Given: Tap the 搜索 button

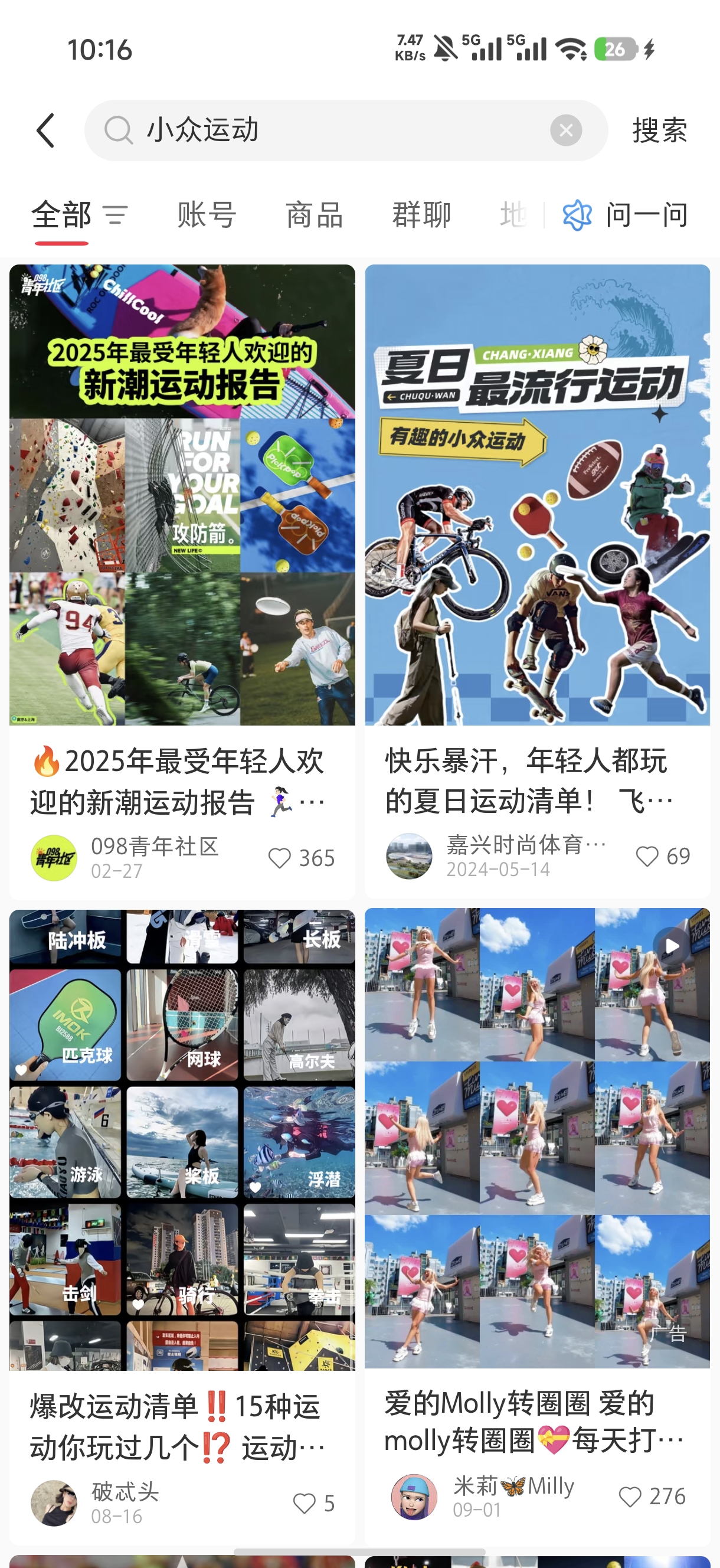Looking at the screenshot, I should pyautogui.click(x=659, y=130).
